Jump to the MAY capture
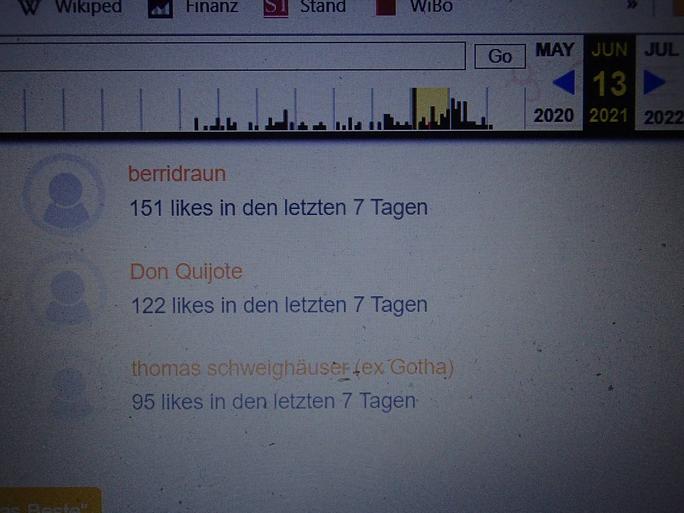684x513 pixels. (554, 49)
